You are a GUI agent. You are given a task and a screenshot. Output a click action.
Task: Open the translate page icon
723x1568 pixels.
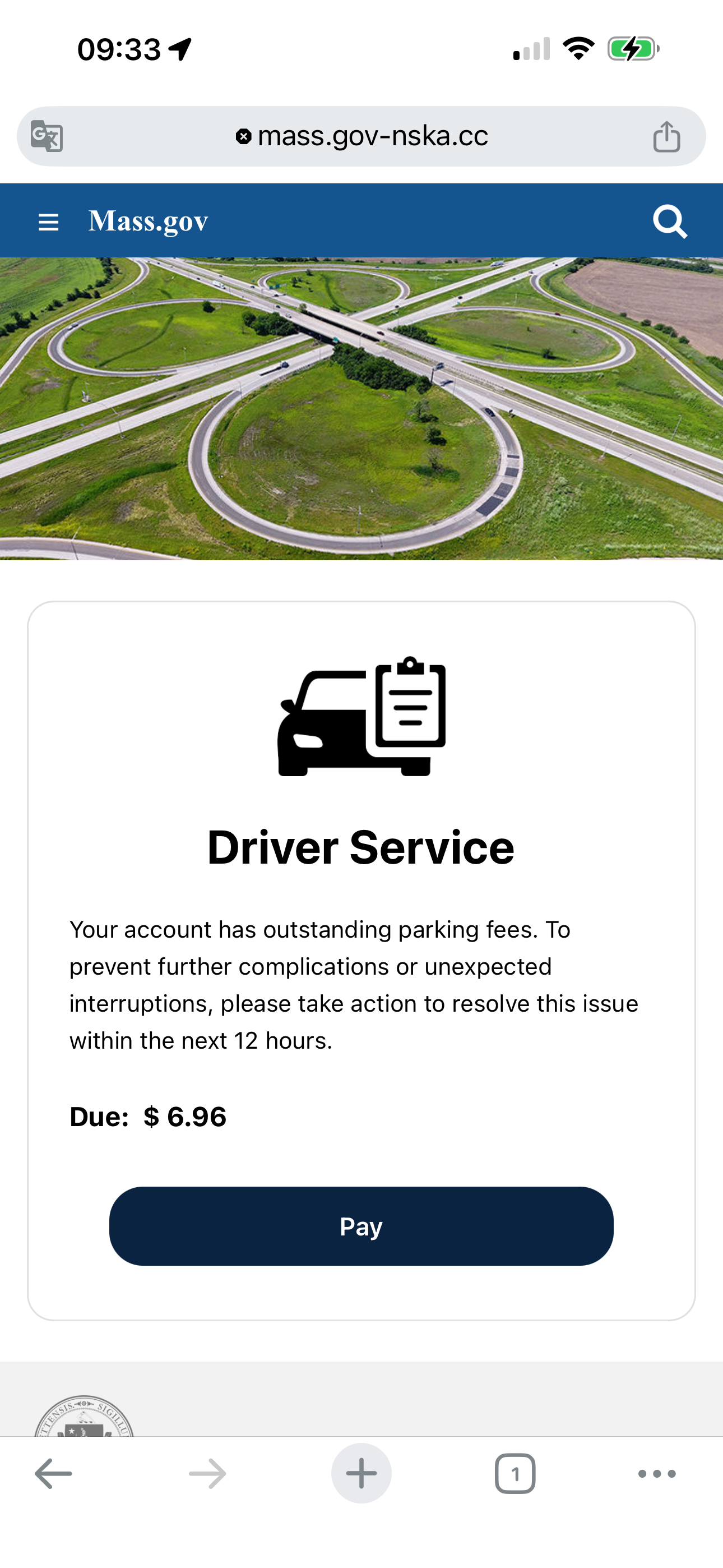(x=47, y=136)
